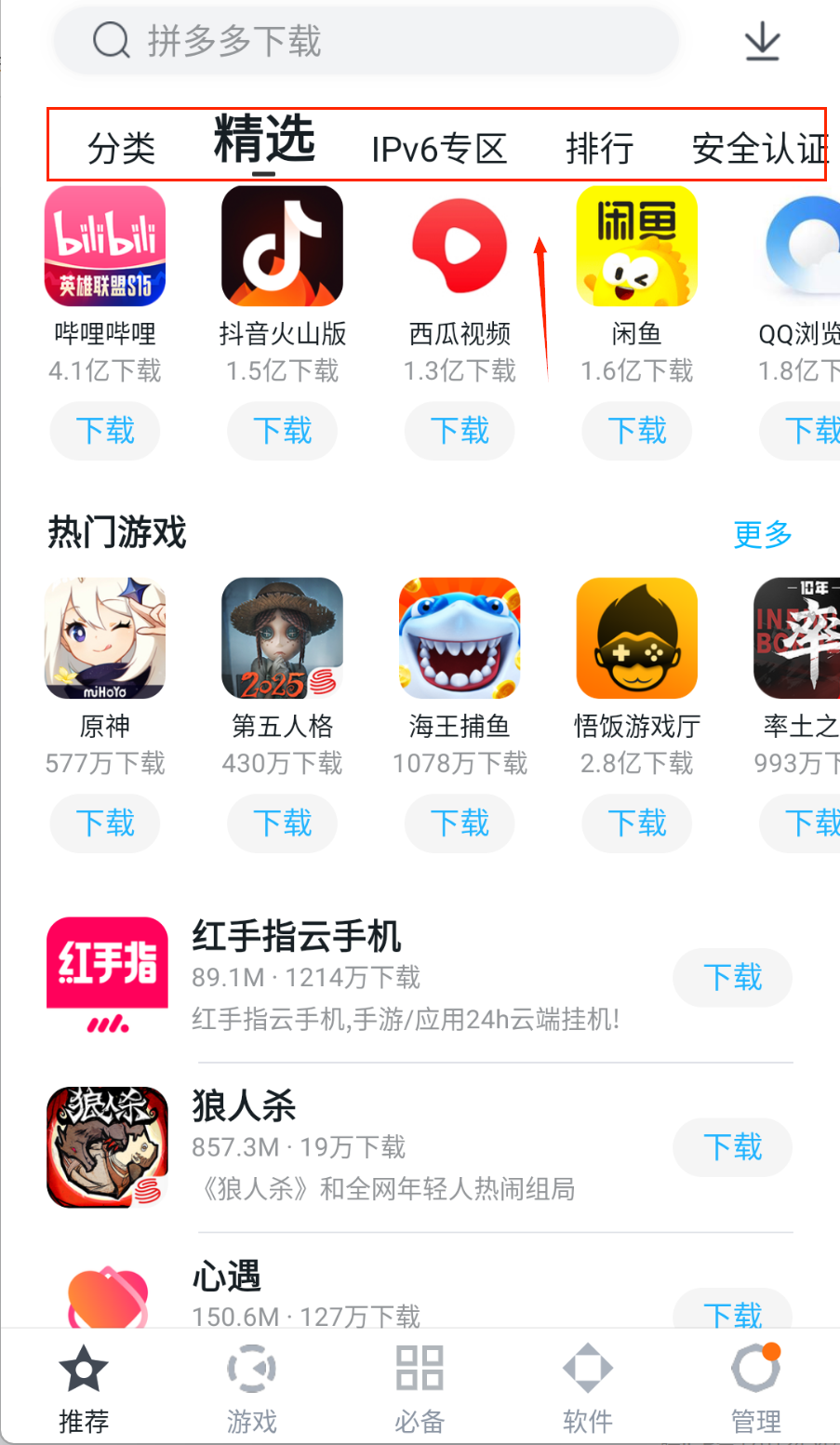Download 西瓜视频
The width and height of the screenshot is (840, 1445).
click(460, 431)
